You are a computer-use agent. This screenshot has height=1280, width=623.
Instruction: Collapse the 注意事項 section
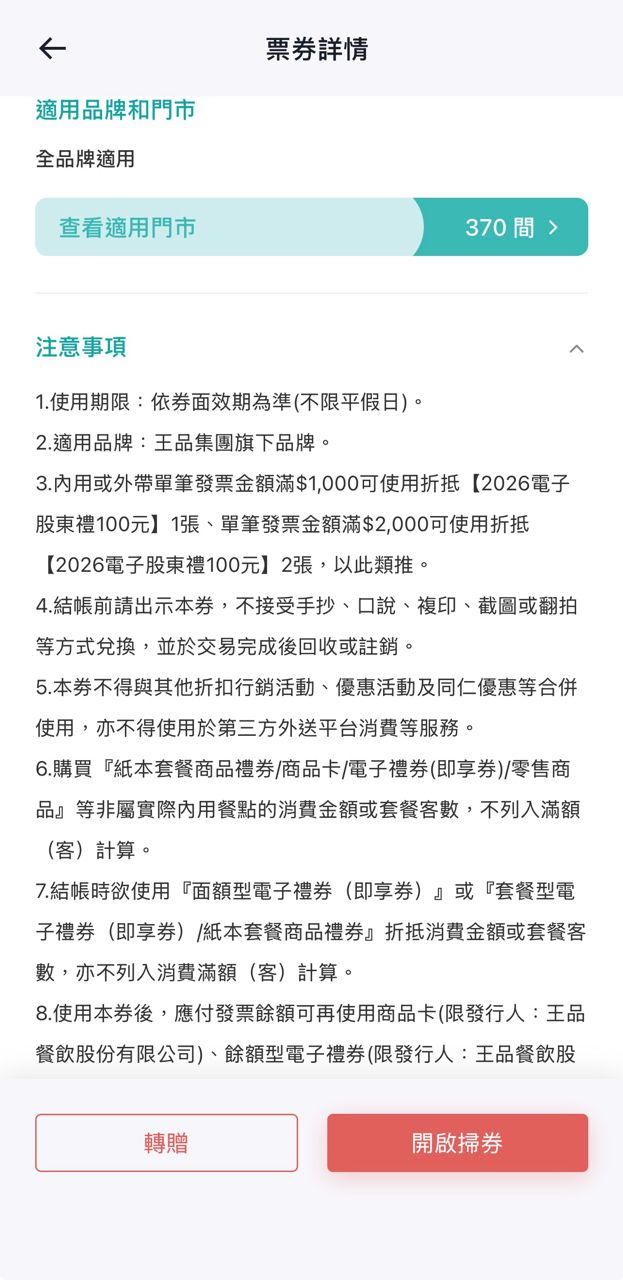(x=576, y=349)
